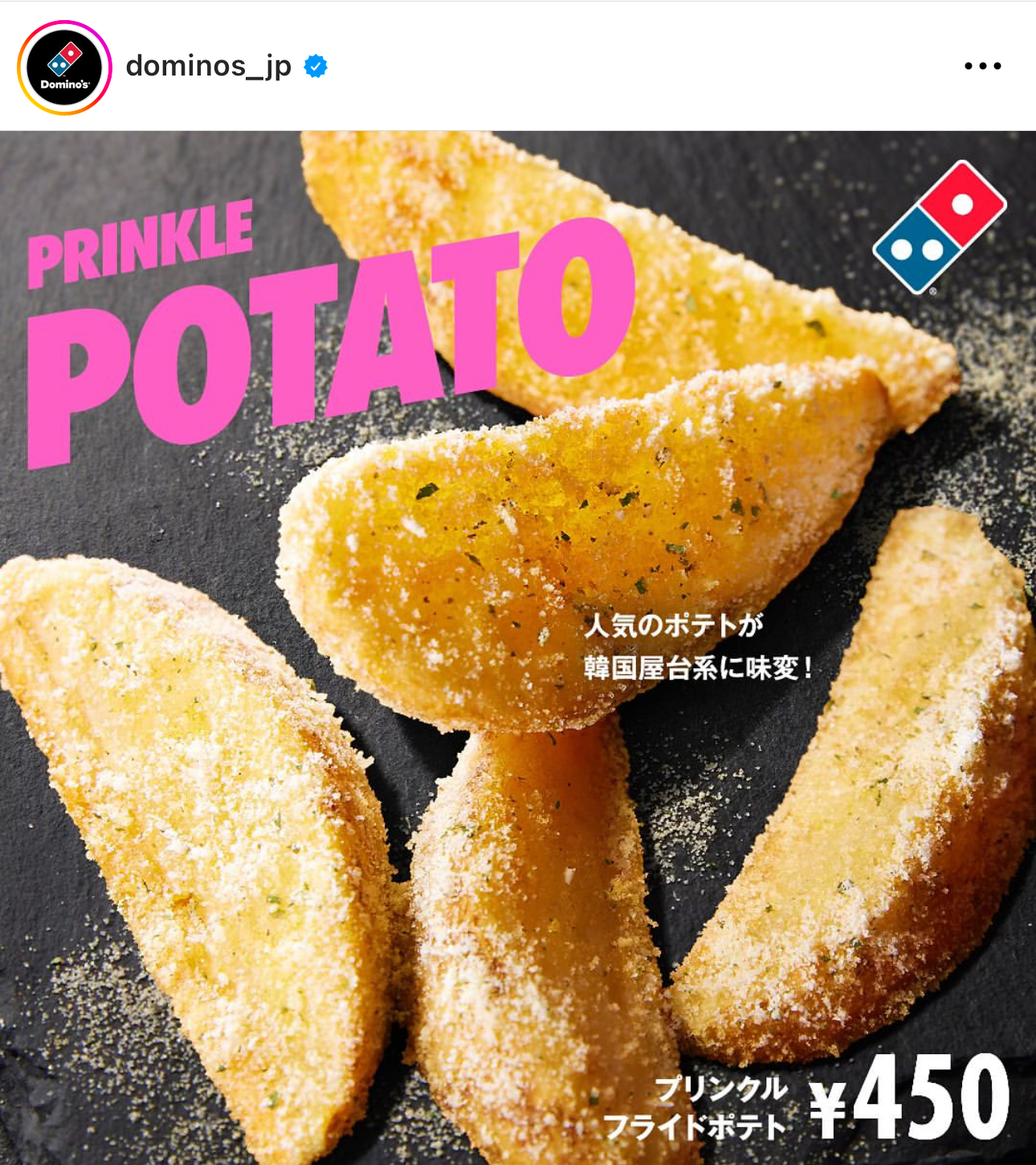Open the dominos_jp profile picture story
The width and height of the screenshot is (1036, 1165).
(64, 67)
